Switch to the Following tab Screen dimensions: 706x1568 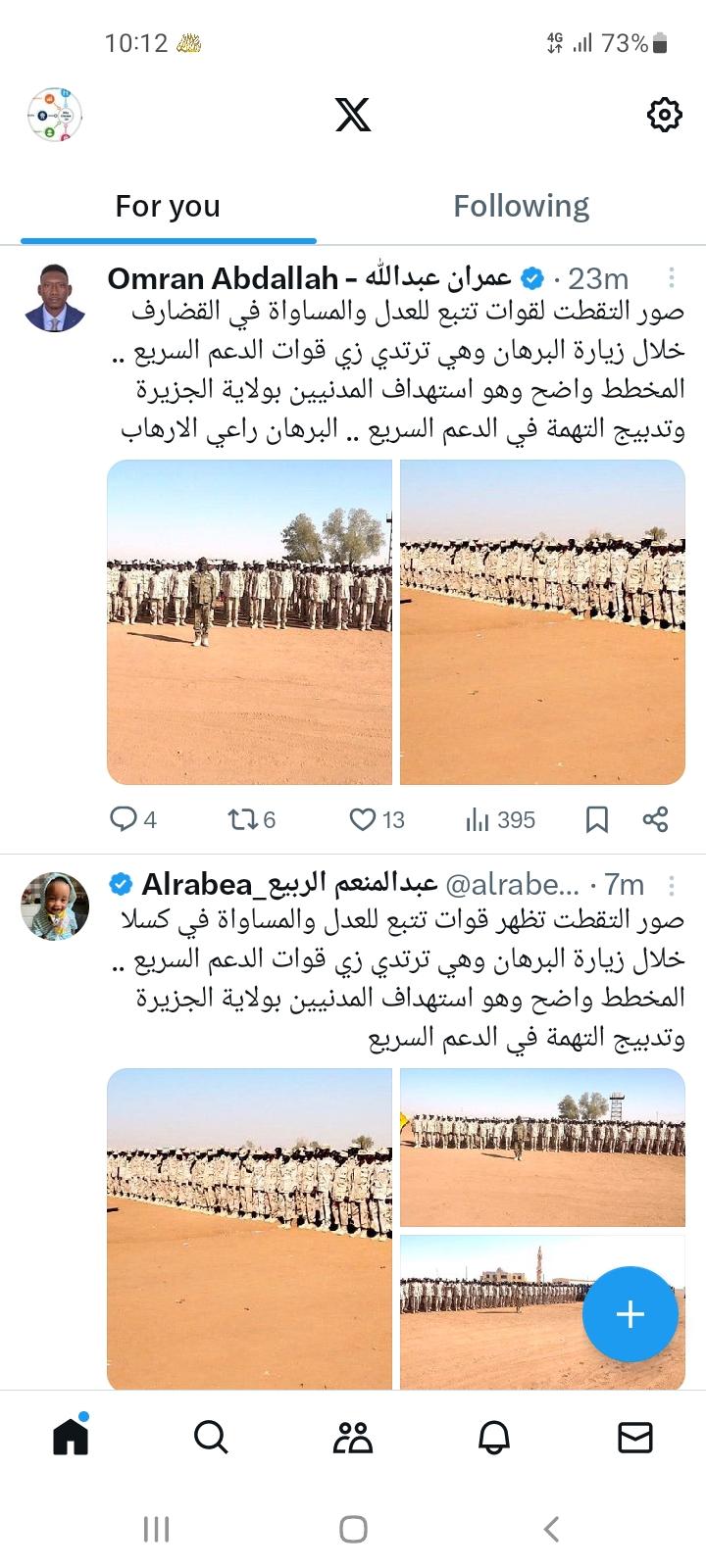click(521, 206)
